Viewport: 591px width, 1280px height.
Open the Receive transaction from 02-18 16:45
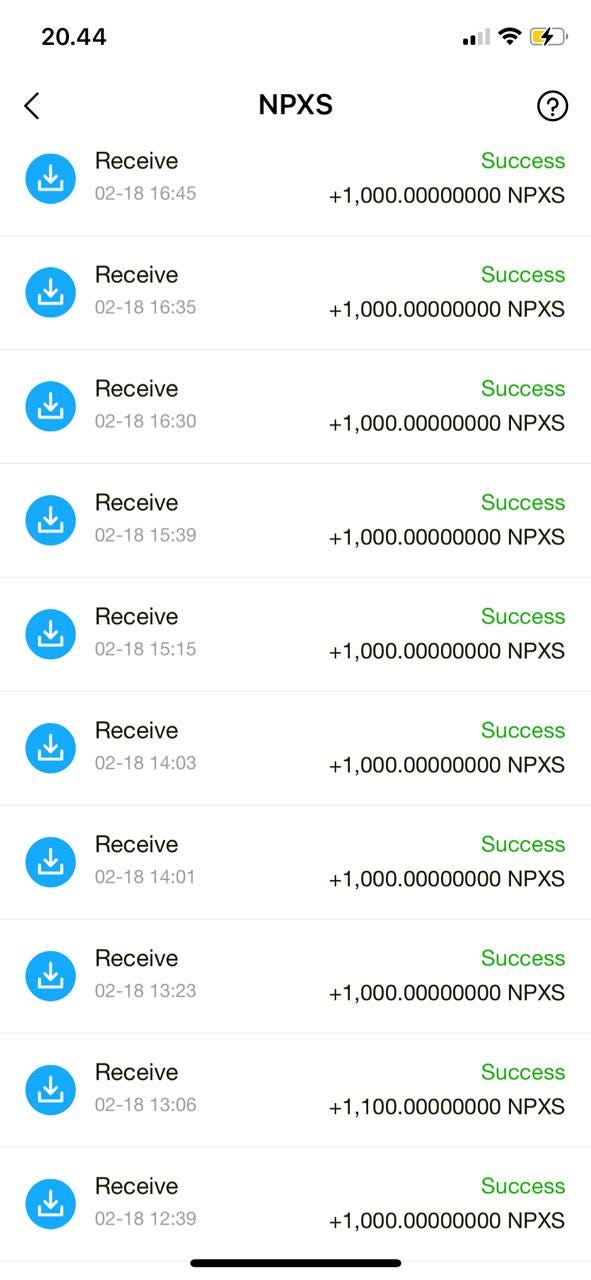[295, 179]
